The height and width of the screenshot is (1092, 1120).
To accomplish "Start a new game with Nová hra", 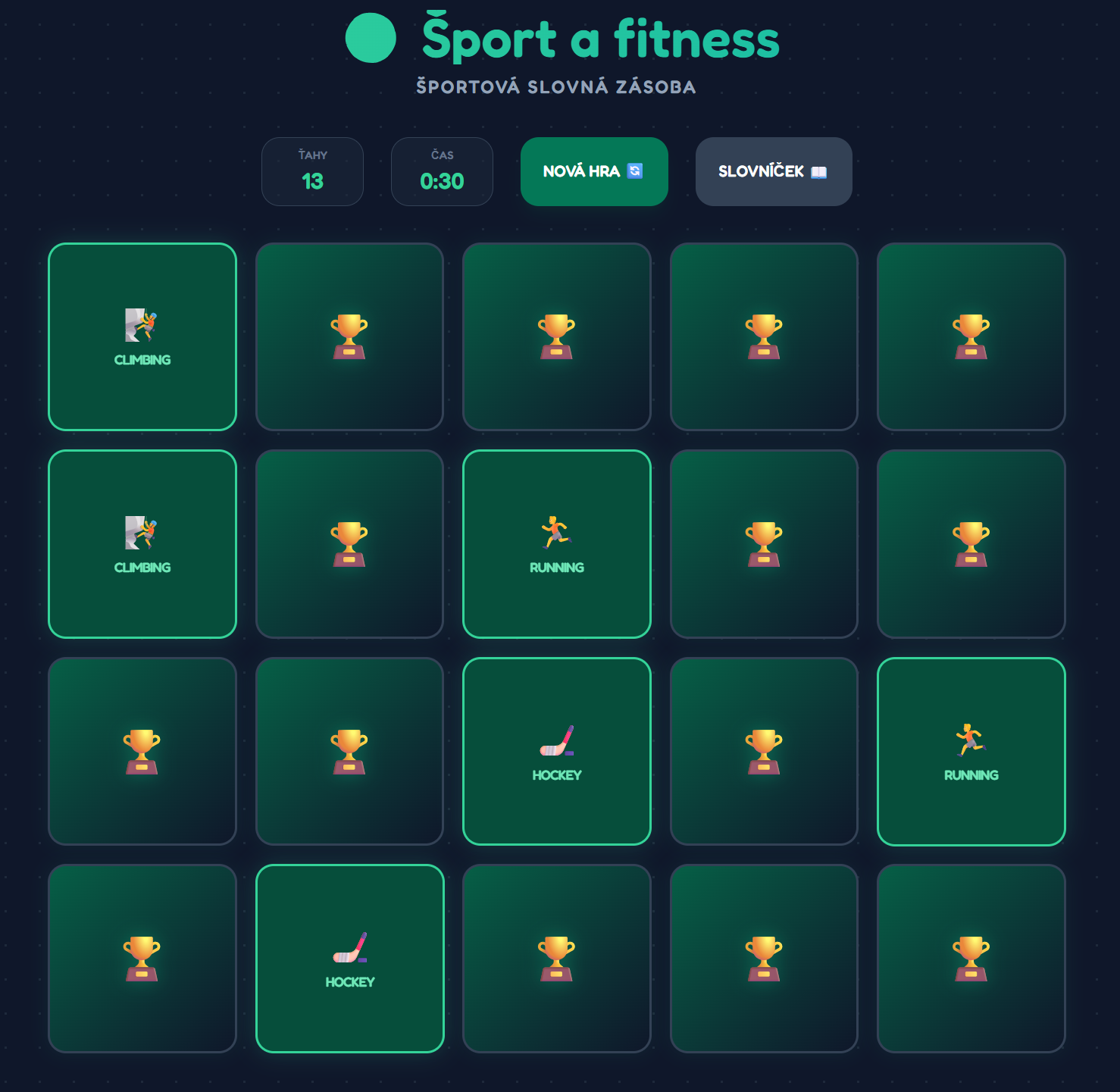I will (x=593, y=171).
